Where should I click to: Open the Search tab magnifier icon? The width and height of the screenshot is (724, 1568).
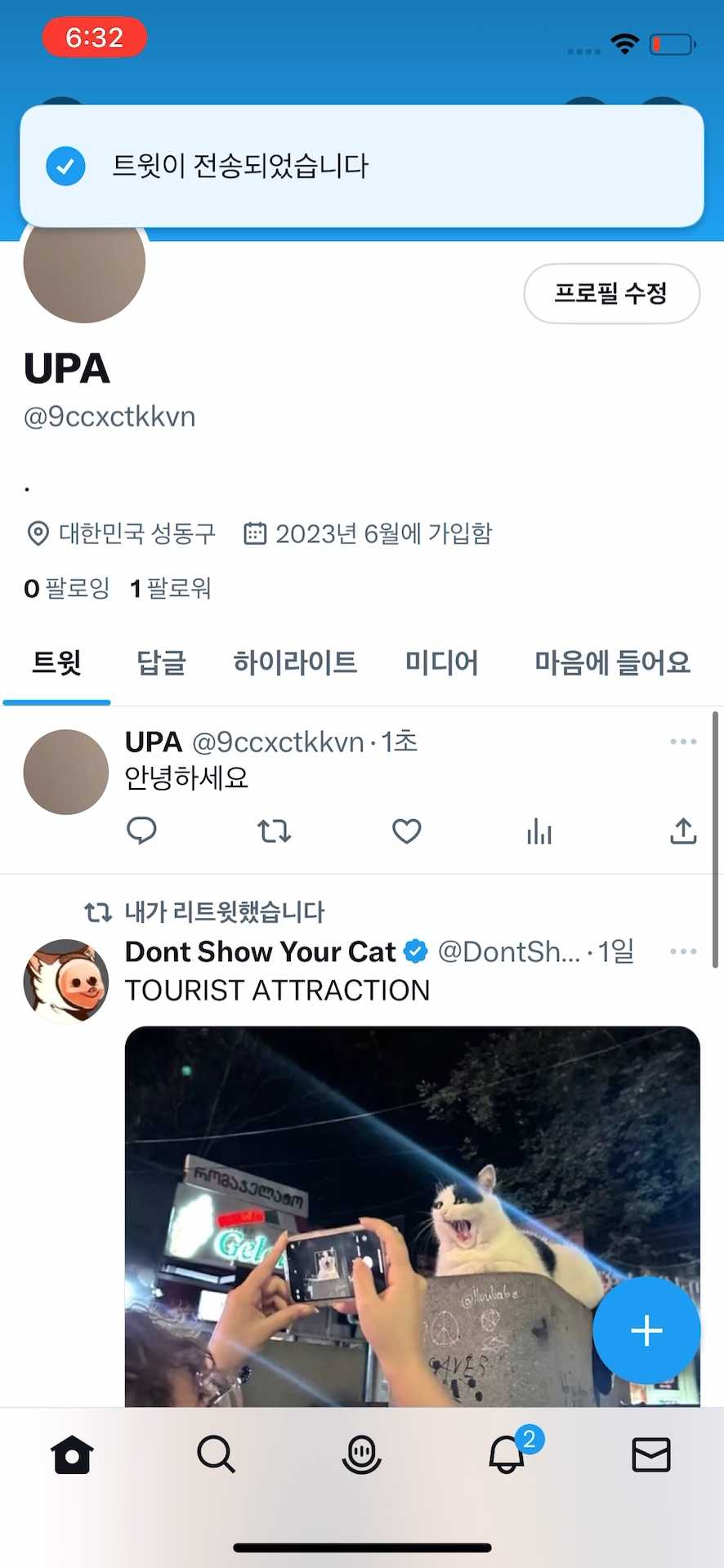pyautogui.click(x=216, y=1454)
